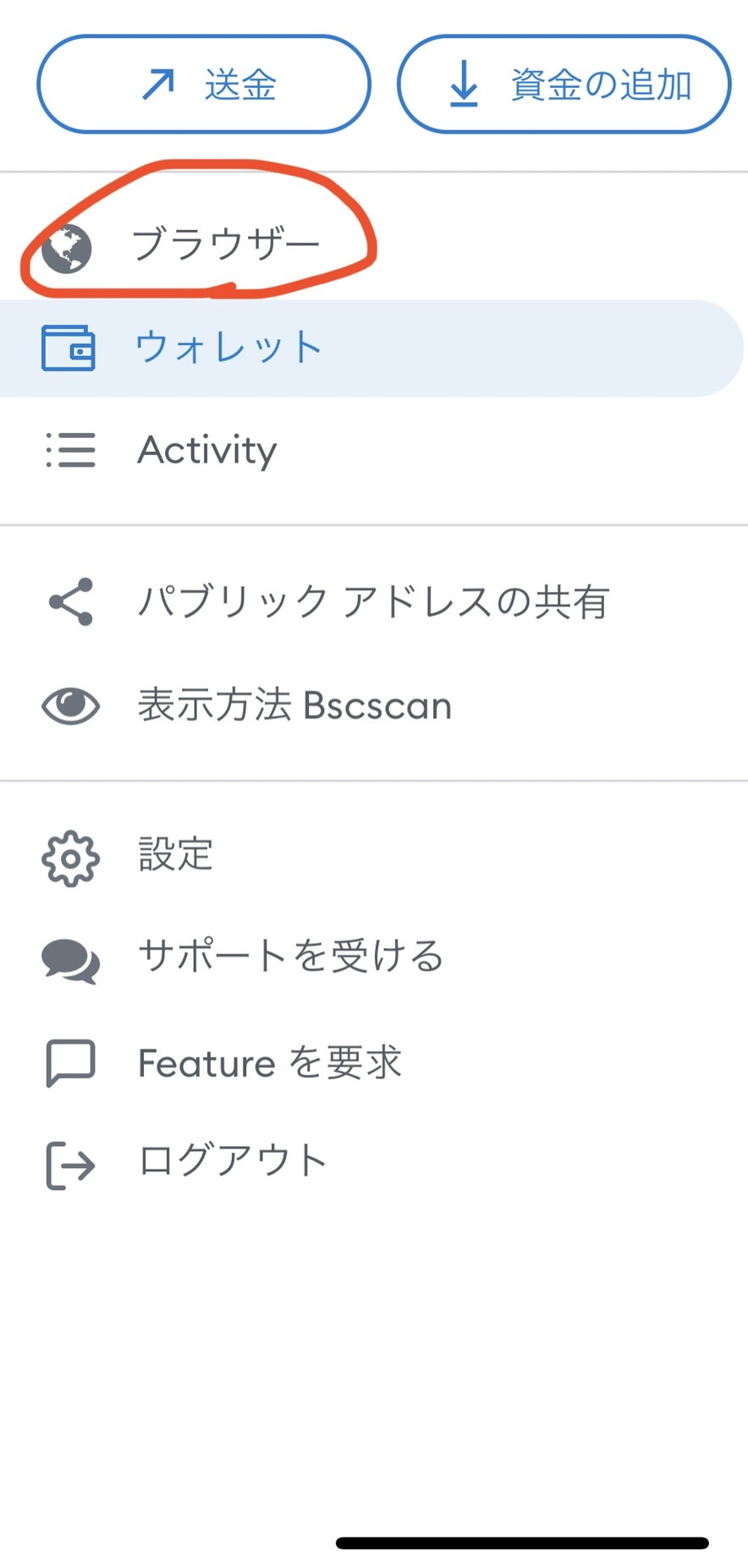The image size is (748, 1568).
Task: Open Feature を要求 request option
Action: pyautogui.click(x=374, y=1062)
